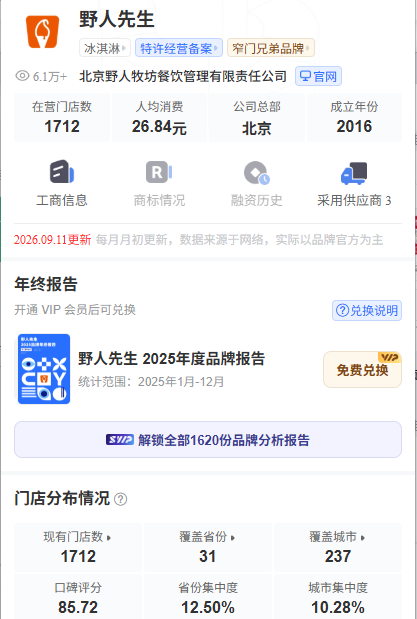Visit the 官网 official website link
The height and width of the screenshot is (619, 417).
(318, 76)
